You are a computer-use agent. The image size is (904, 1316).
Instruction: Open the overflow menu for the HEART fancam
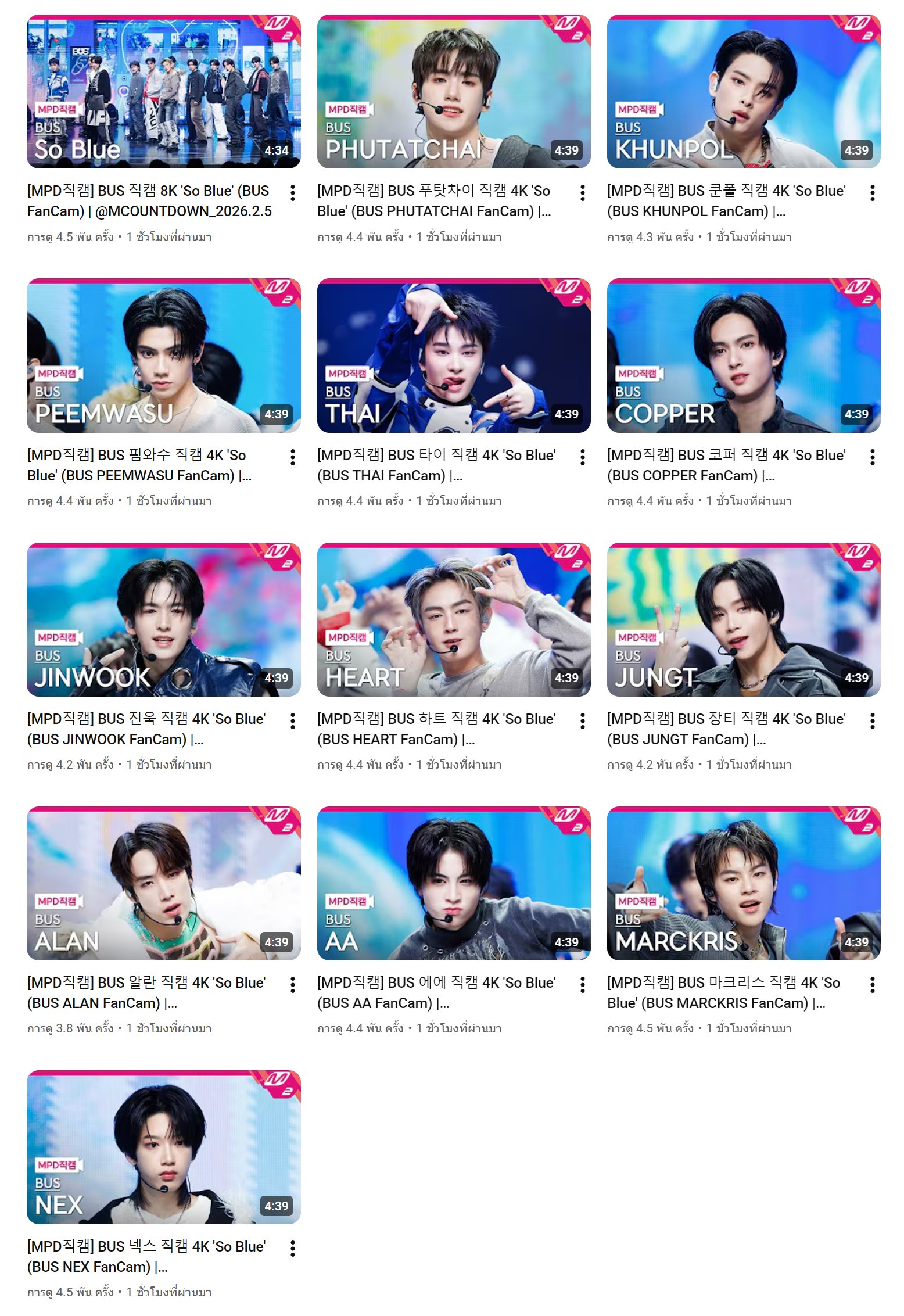click(x=582, y=721)
